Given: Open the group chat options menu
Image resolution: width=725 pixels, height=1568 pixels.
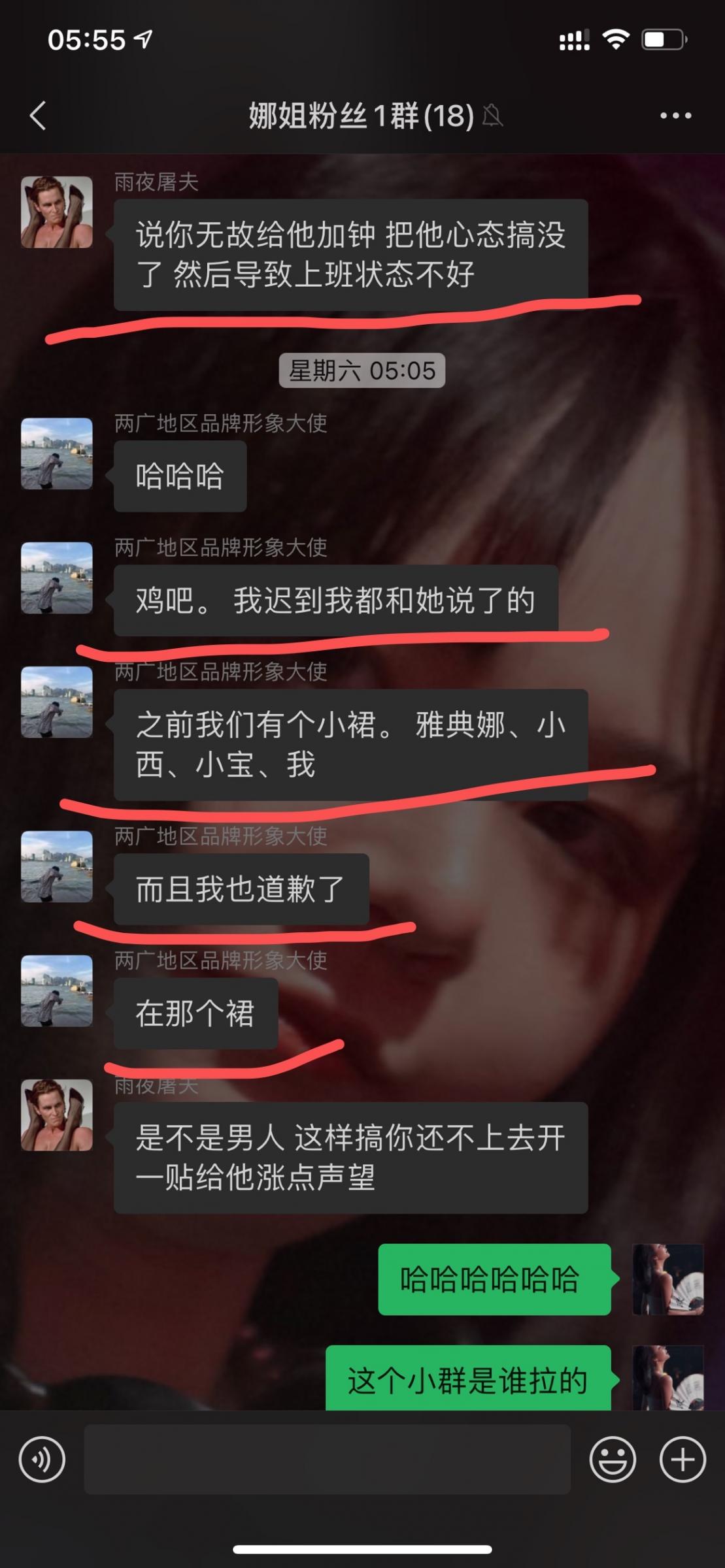Looking at the screenshot, I should tap(675, 116).
